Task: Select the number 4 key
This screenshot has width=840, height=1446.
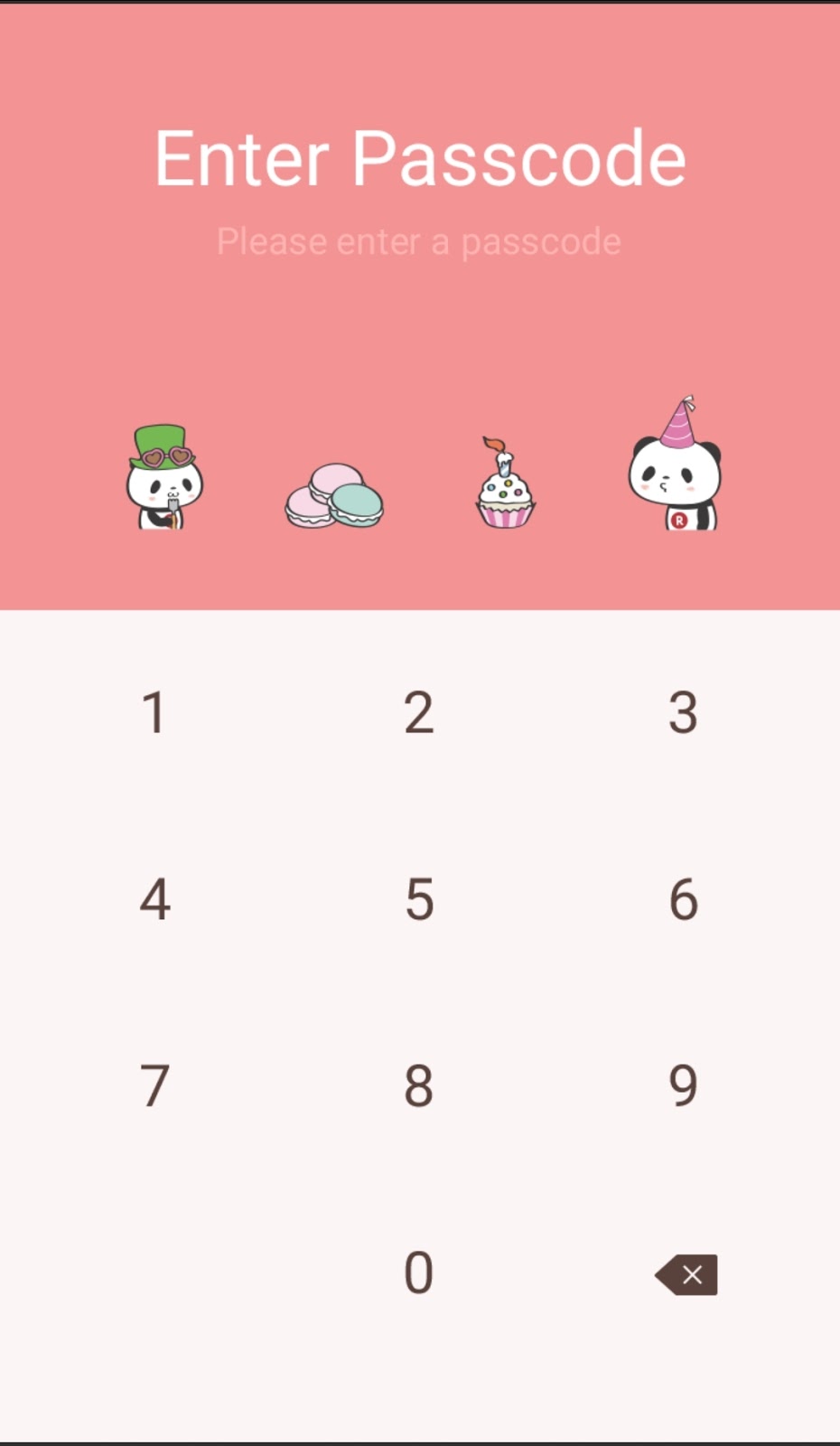Action: click(x=154, y=899)
